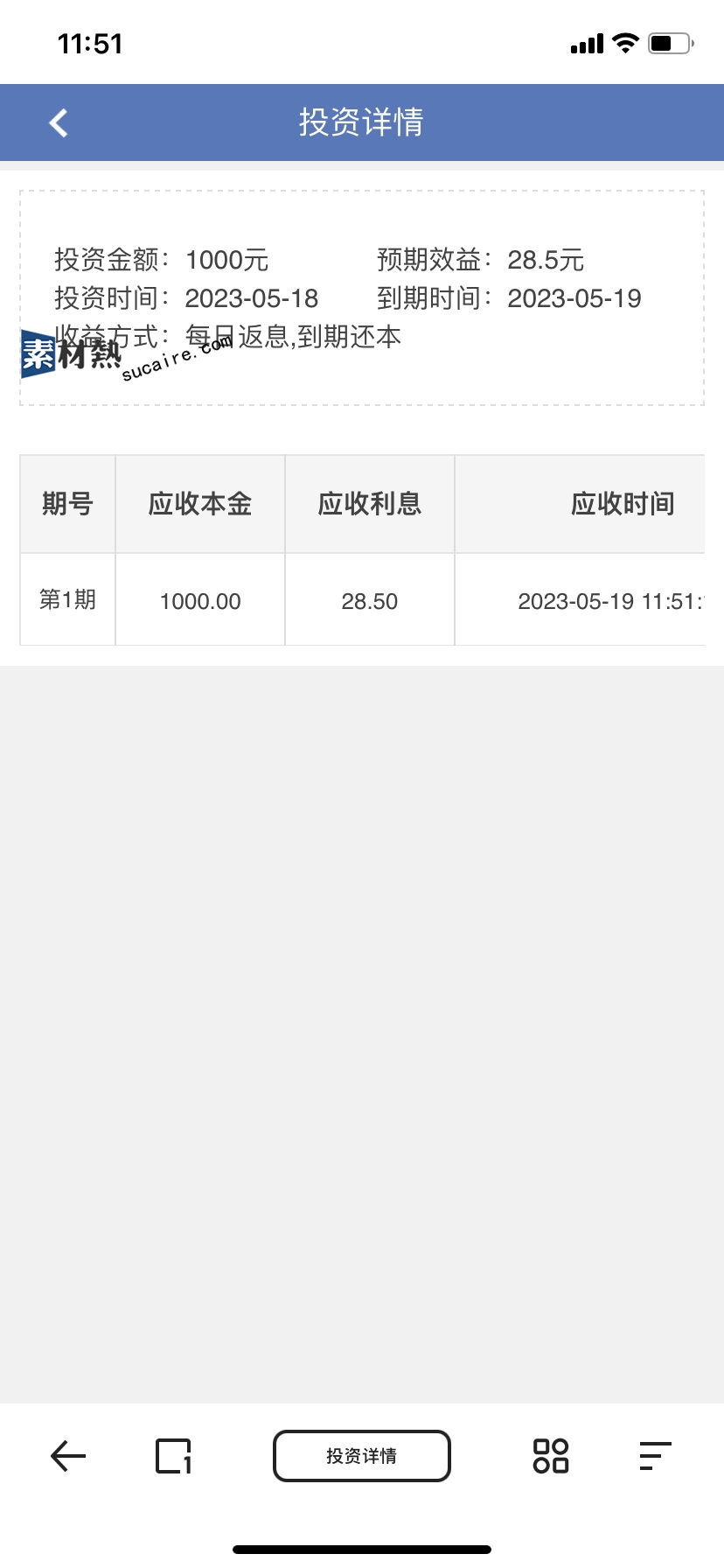The image size is (724, 1568).
Task: Tap the browser back arrow in bottom toolbar
Action: [68, 1456]
